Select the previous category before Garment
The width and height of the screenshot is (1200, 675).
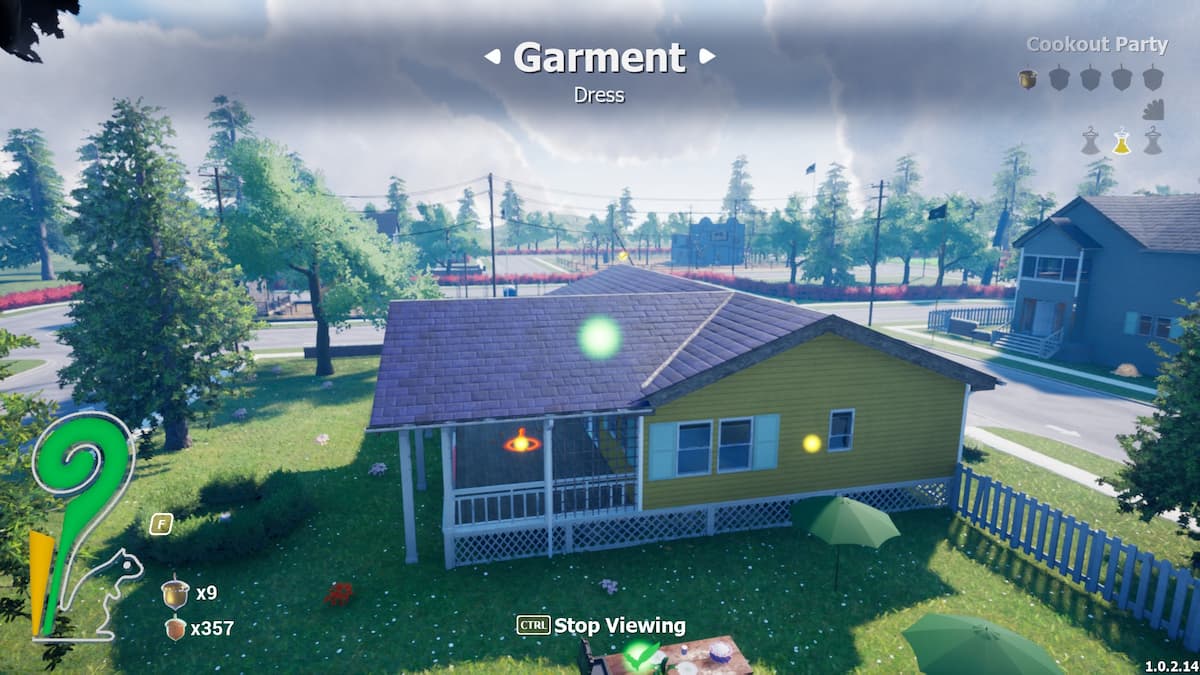tap(492, 57)
